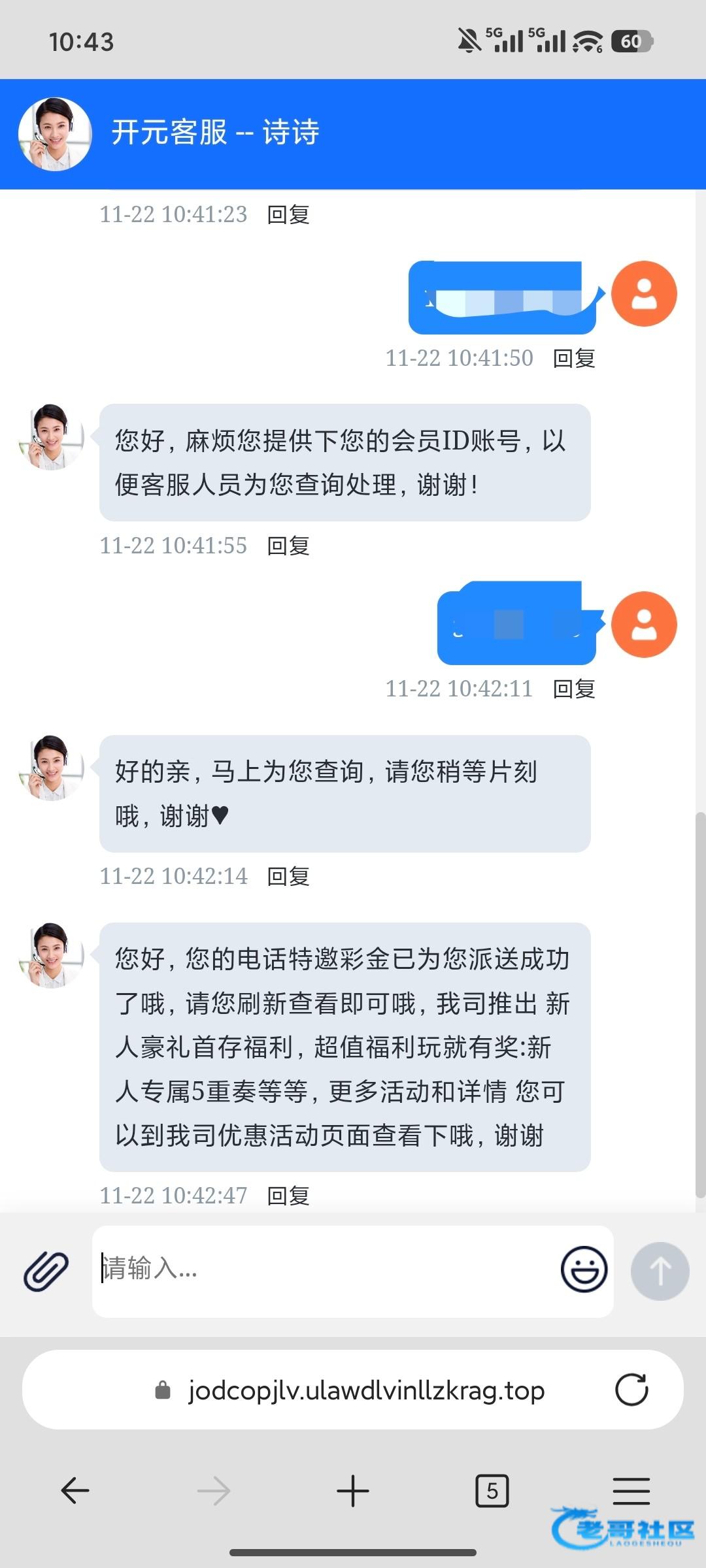View the 5 open tabs
Screen dimensions: 706x1568
(x=492, y=1491)
